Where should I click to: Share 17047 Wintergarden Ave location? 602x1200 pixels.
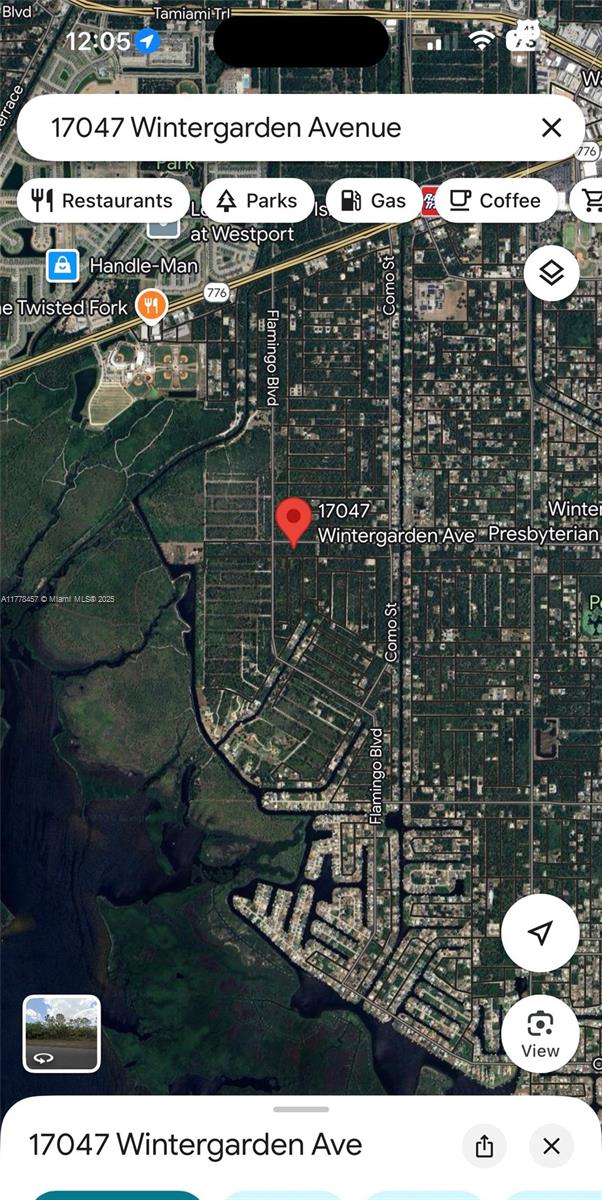[485, 1146]
